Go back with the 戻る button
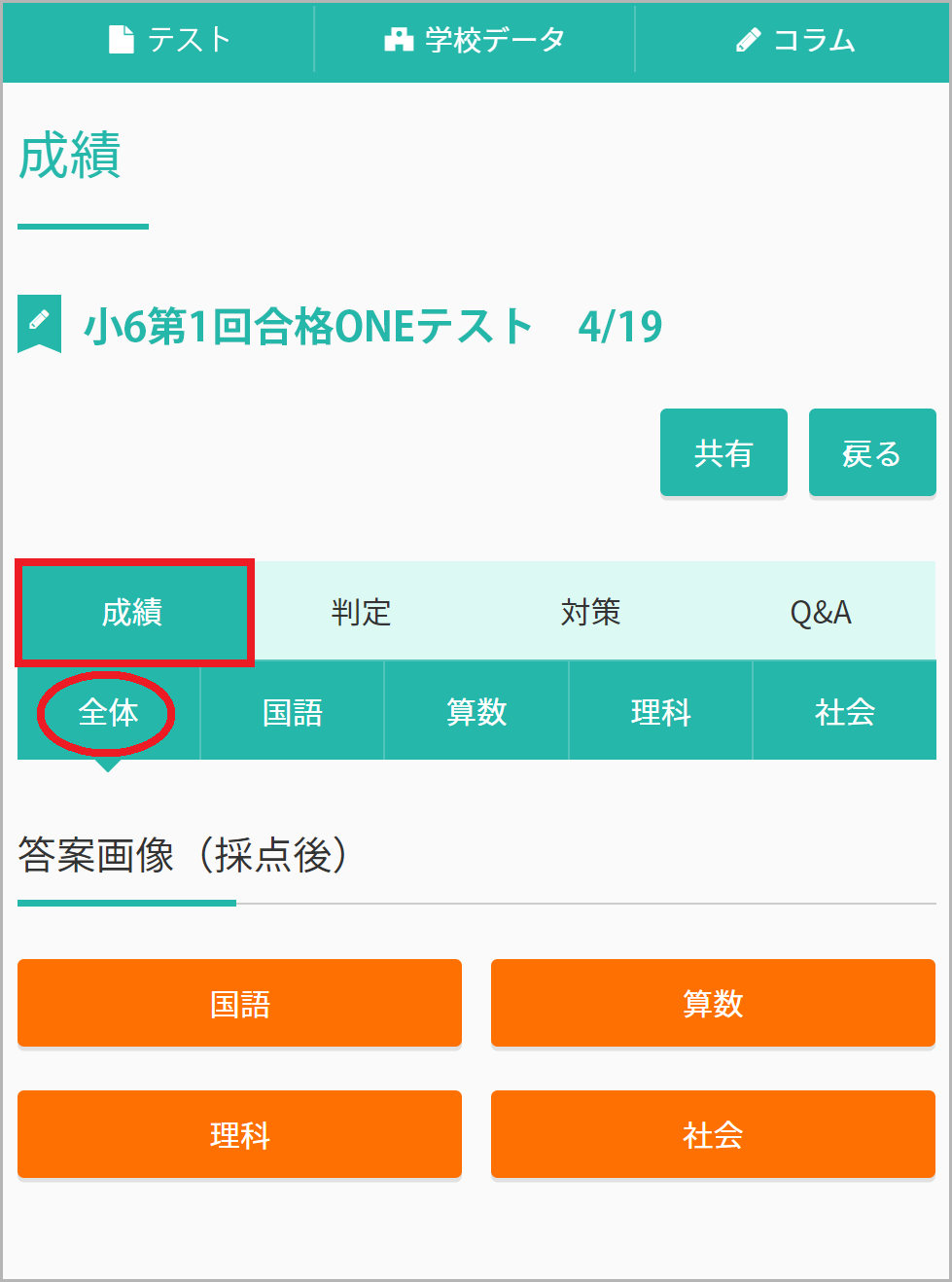The image size is (952, 1282). pyautogui.click(x=872, y=452)
